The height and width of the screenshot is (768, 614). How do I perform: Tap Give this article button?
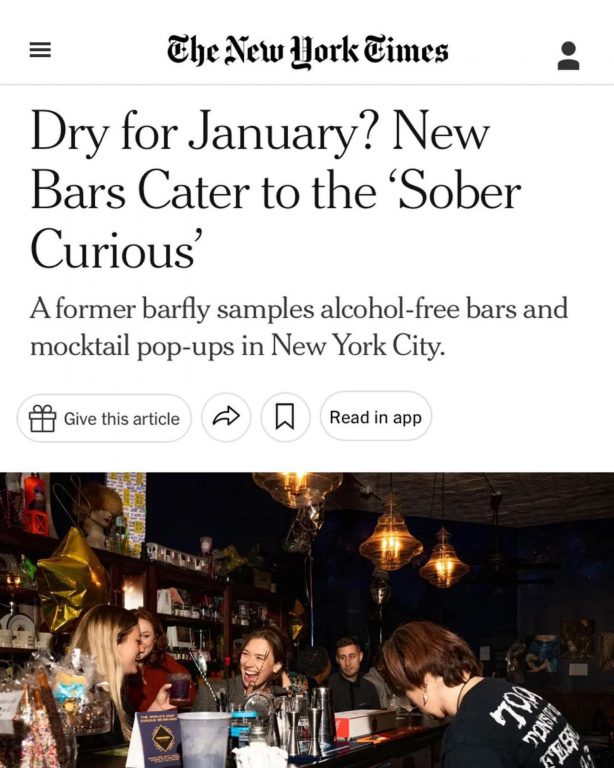(x=105, y=418)
